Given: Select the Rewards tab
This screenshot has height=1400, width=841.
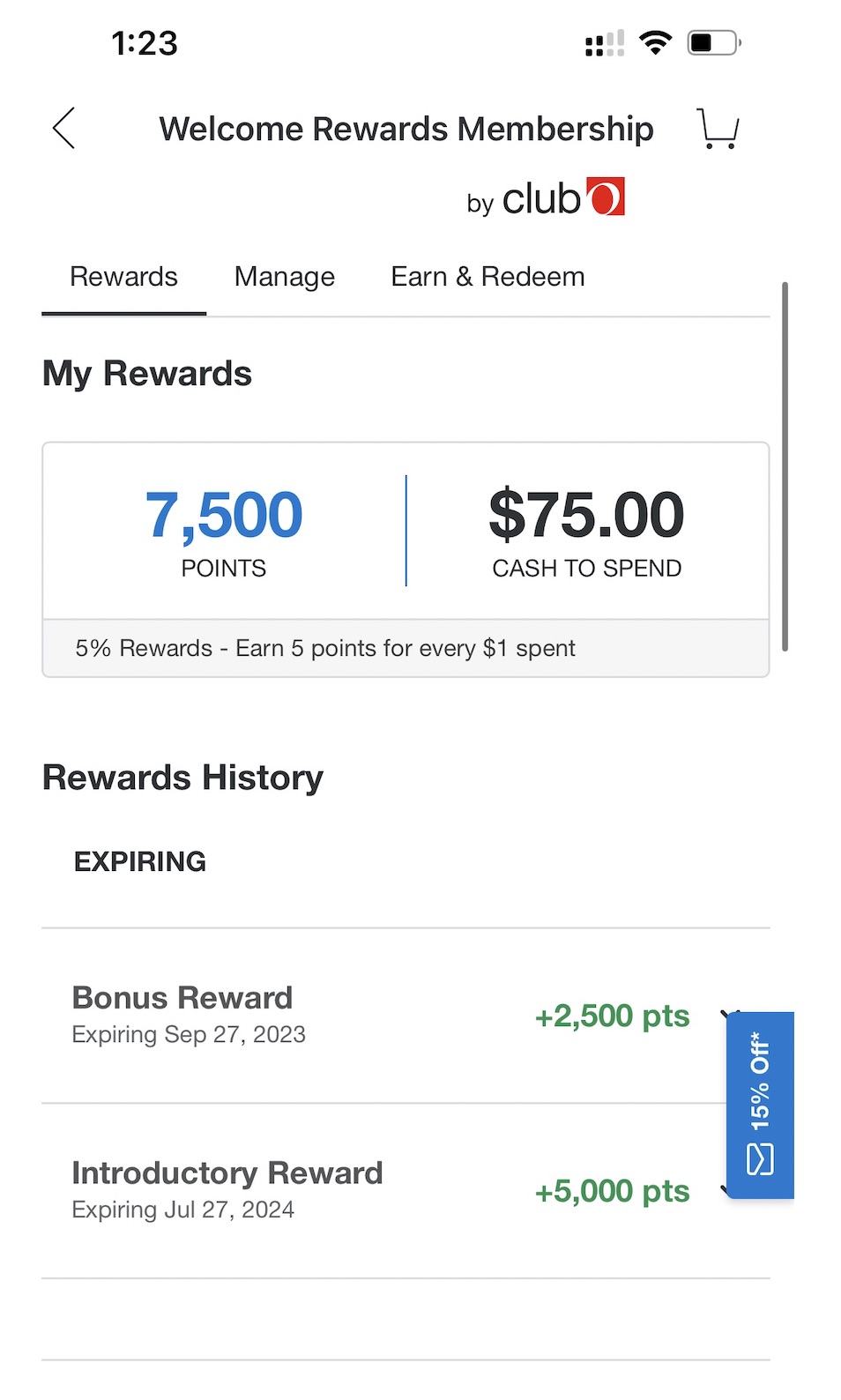Looking at the screenshot, I should (123, 276).
